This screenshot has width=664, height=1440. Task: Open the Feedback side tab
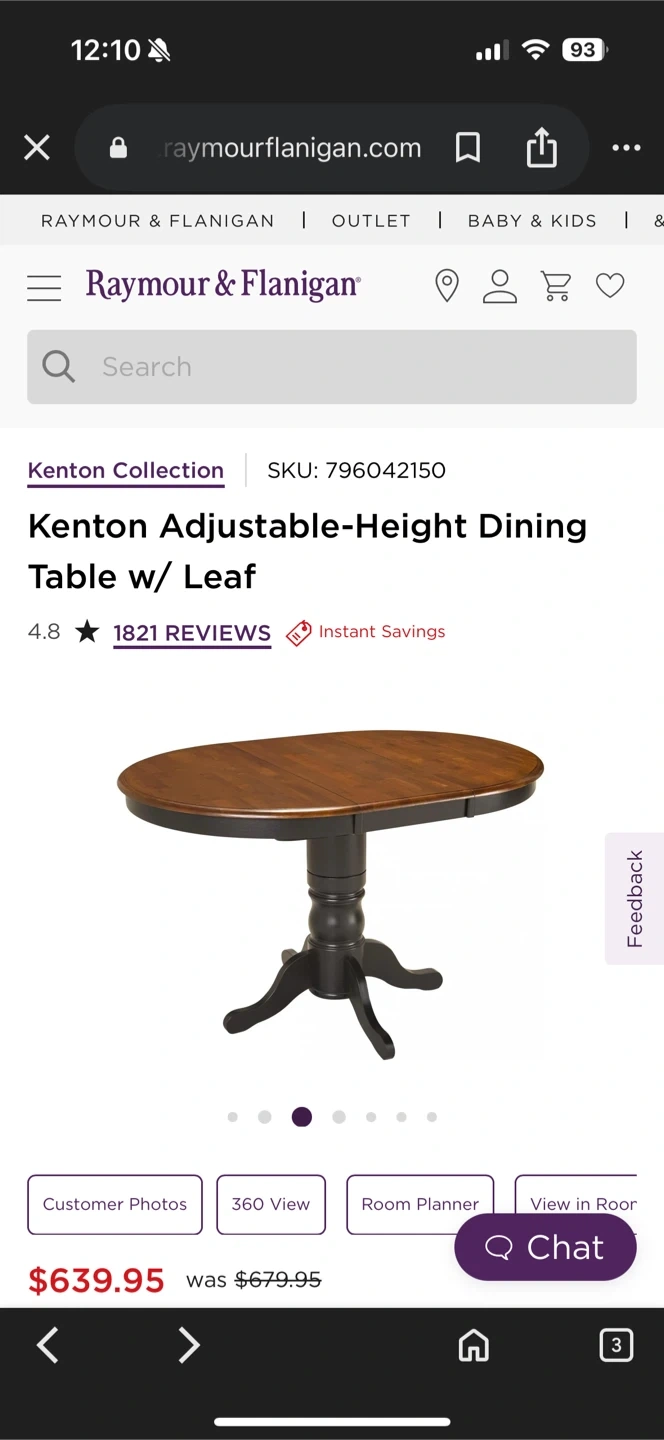click(635, 898)
